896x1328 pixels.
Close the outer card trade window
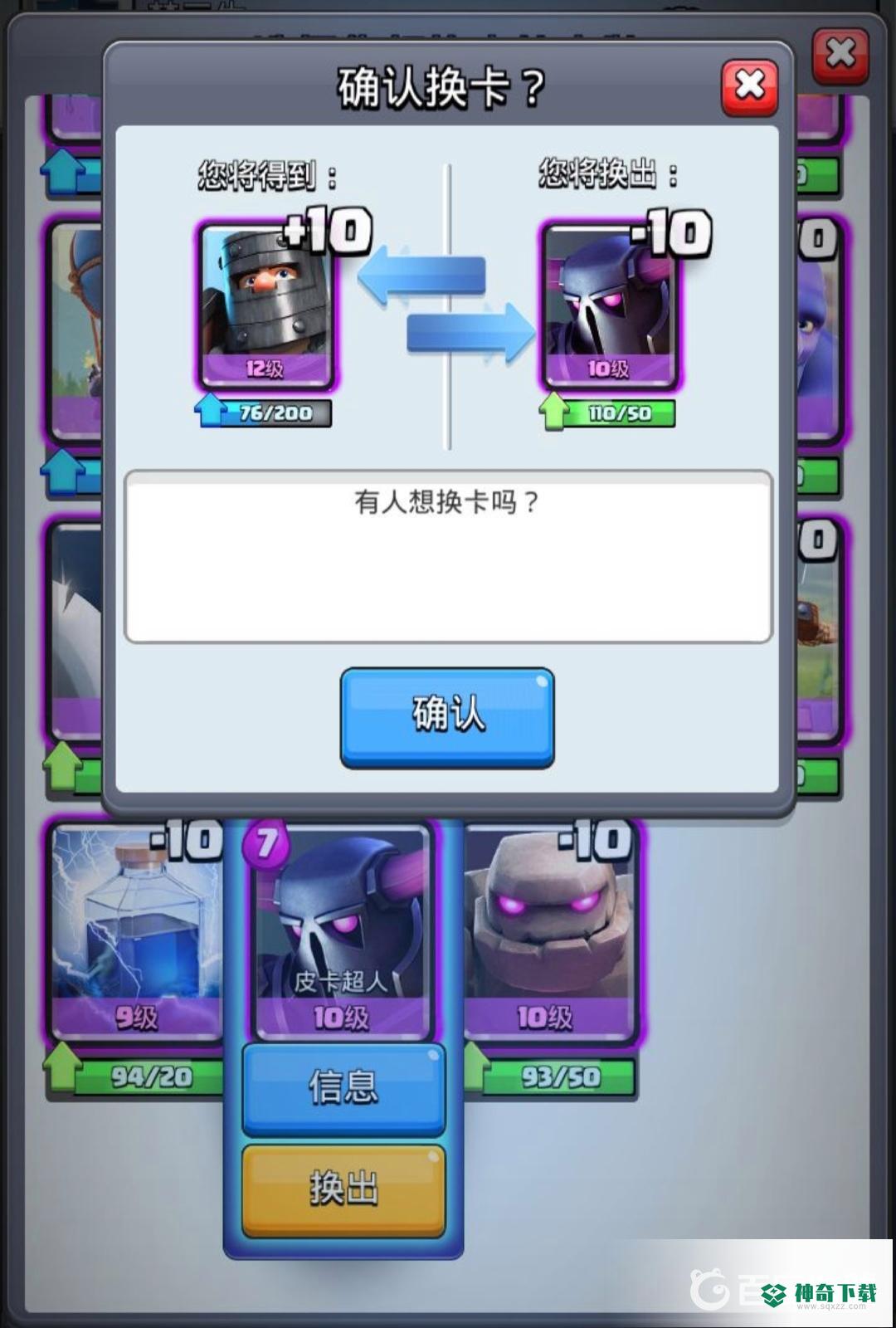point(840,55)
